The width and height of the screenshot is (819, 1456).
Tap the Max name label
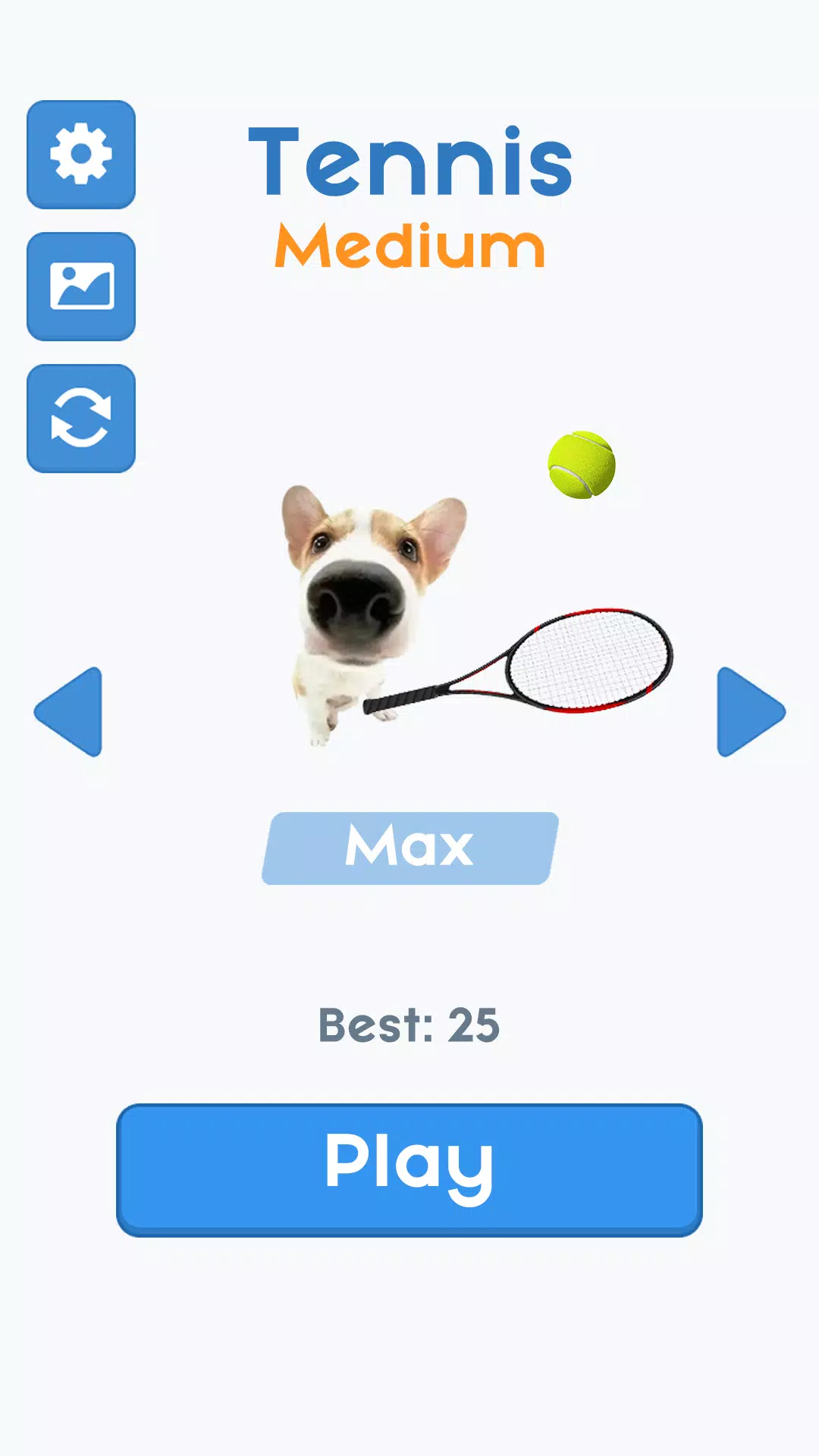(x=409, y=847)
